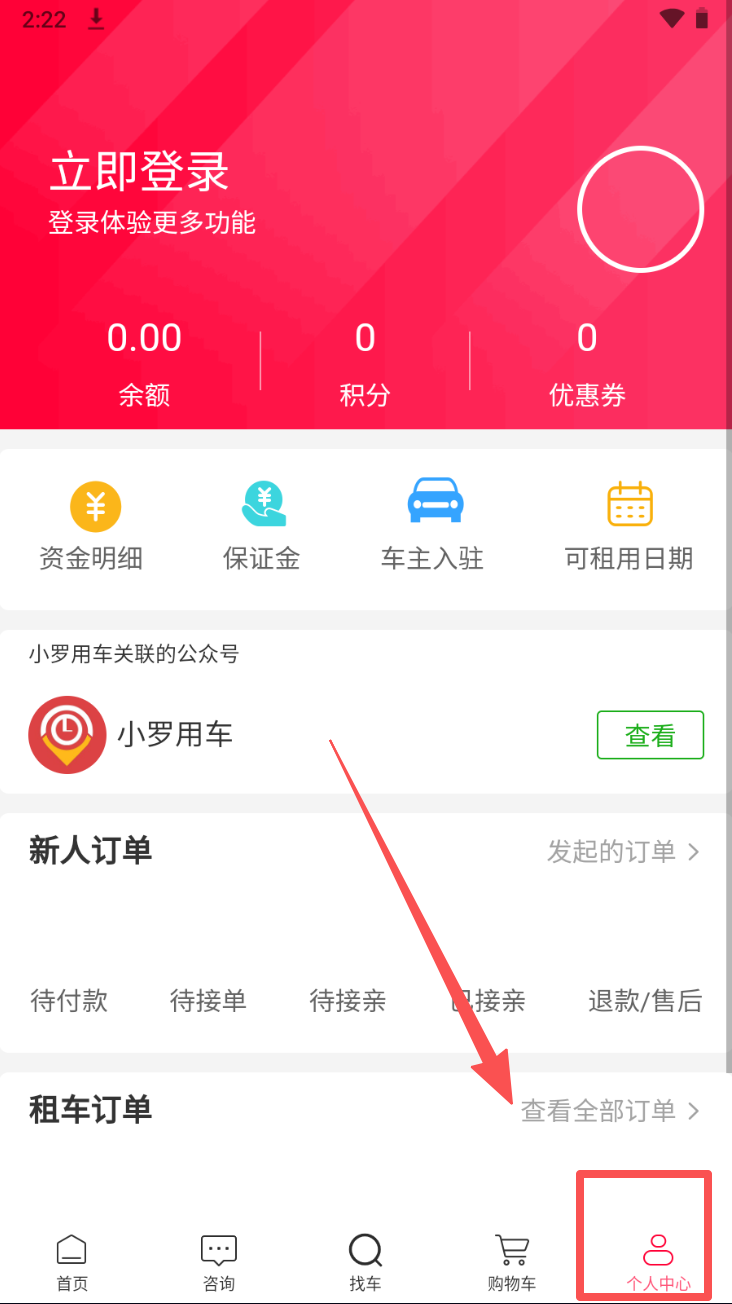Tap the green 查看 button
Screen dimensions: 732x1304
click(x=650, y=736)
